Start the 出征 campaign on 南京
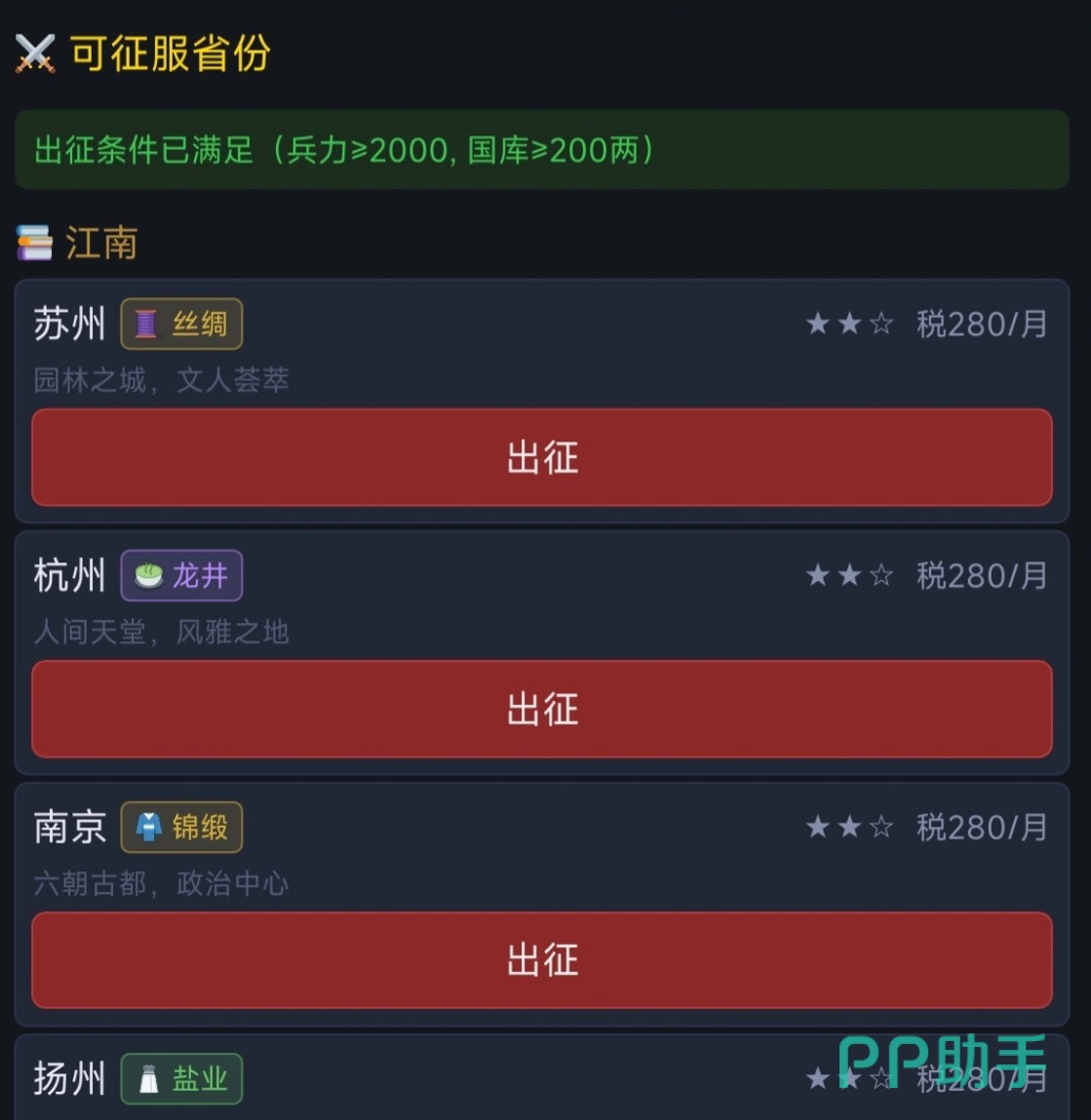 tap(542, 960)
